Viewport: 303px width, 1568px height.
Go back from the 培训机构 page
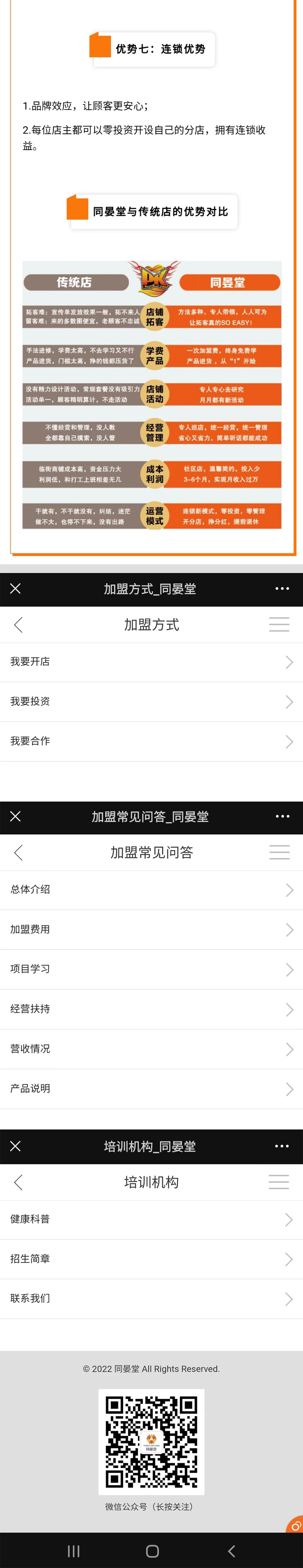pyautogui.click(x=18, y=1182)
